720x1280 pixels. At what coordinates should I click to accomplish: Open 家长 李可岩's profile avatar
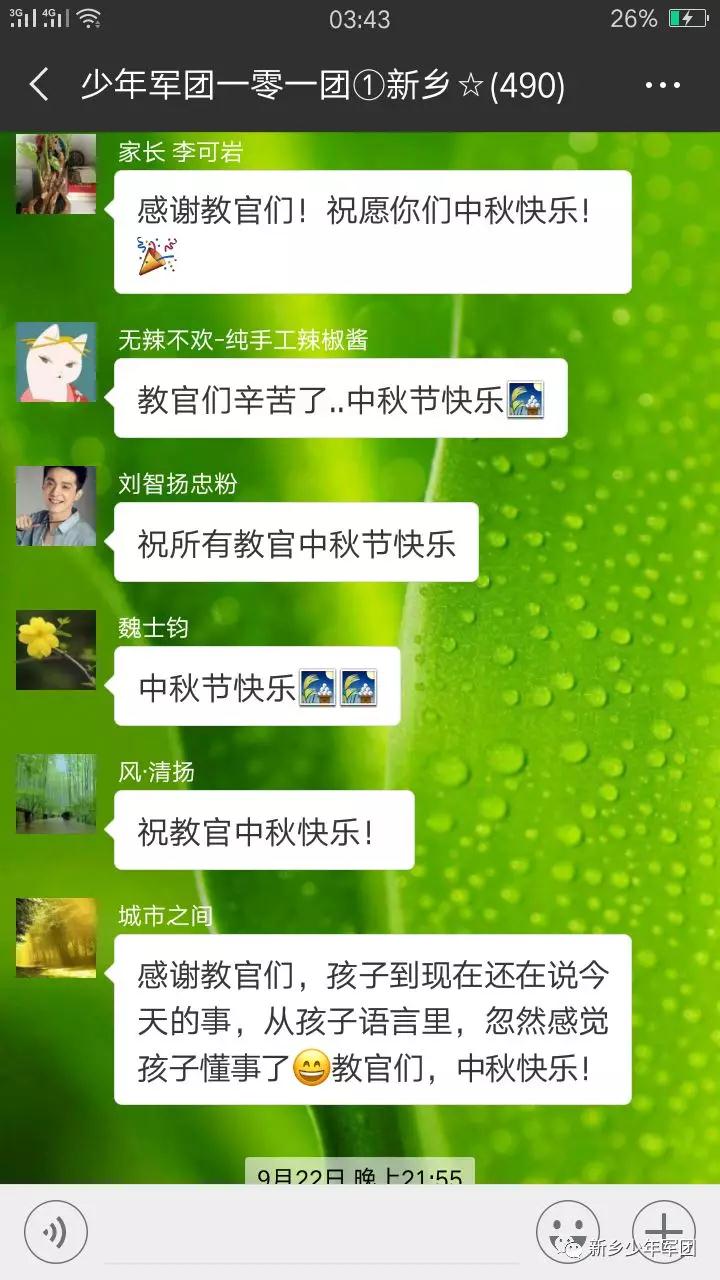click(x=56, y=174)
